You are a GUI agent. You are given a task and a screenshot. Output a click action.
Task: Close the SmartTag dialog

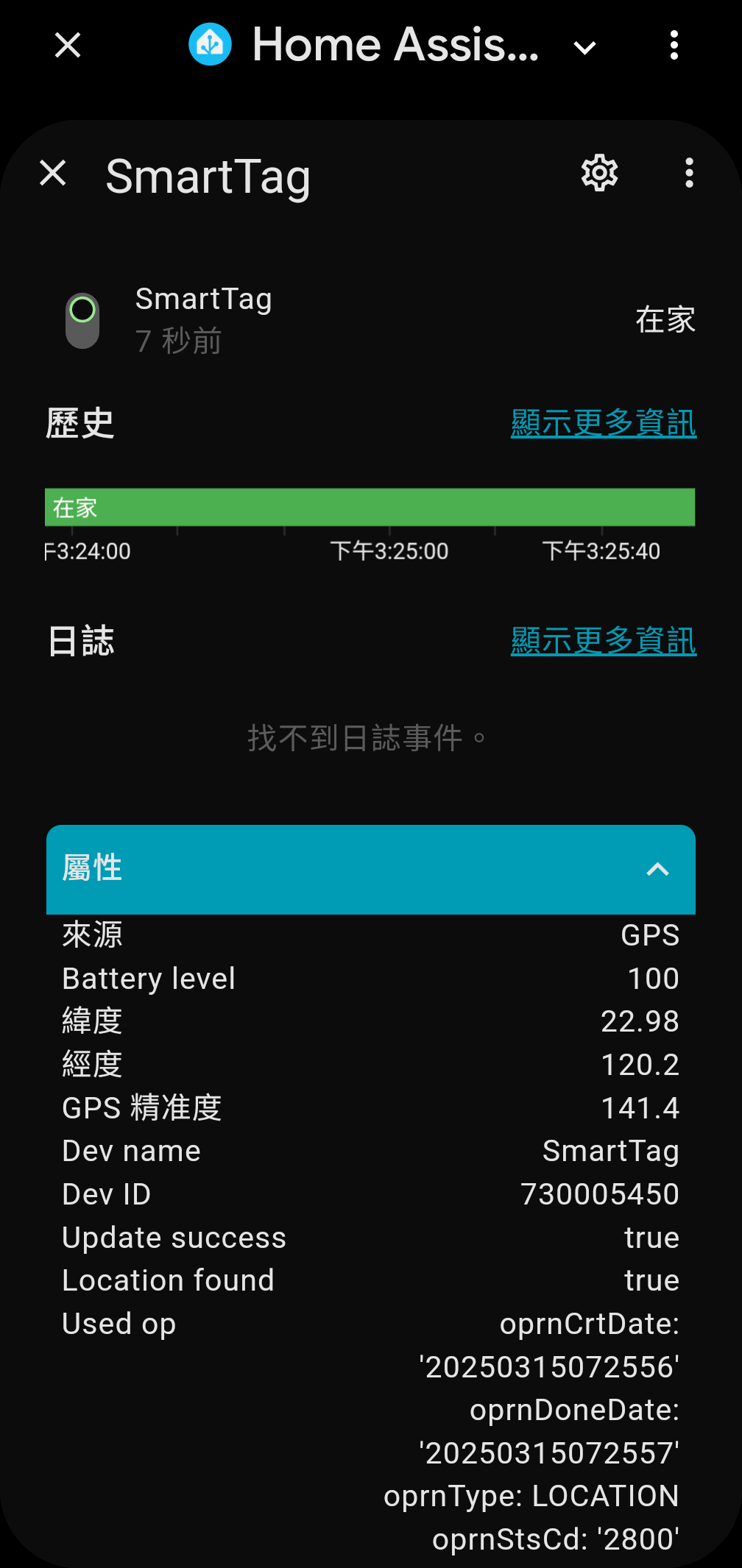click(x=53, y=174)
